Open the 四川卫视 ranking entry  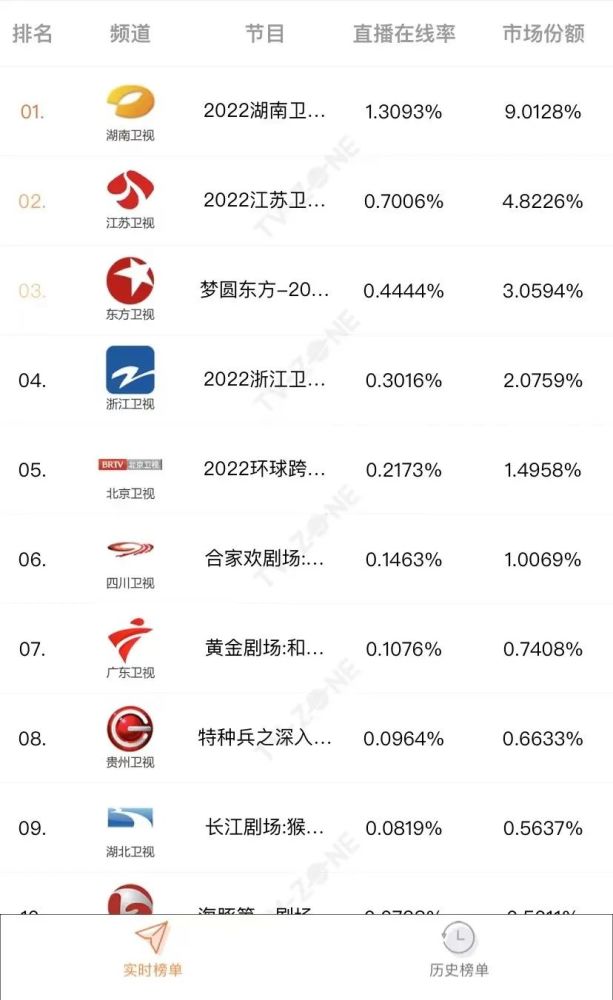coord(306,559)
